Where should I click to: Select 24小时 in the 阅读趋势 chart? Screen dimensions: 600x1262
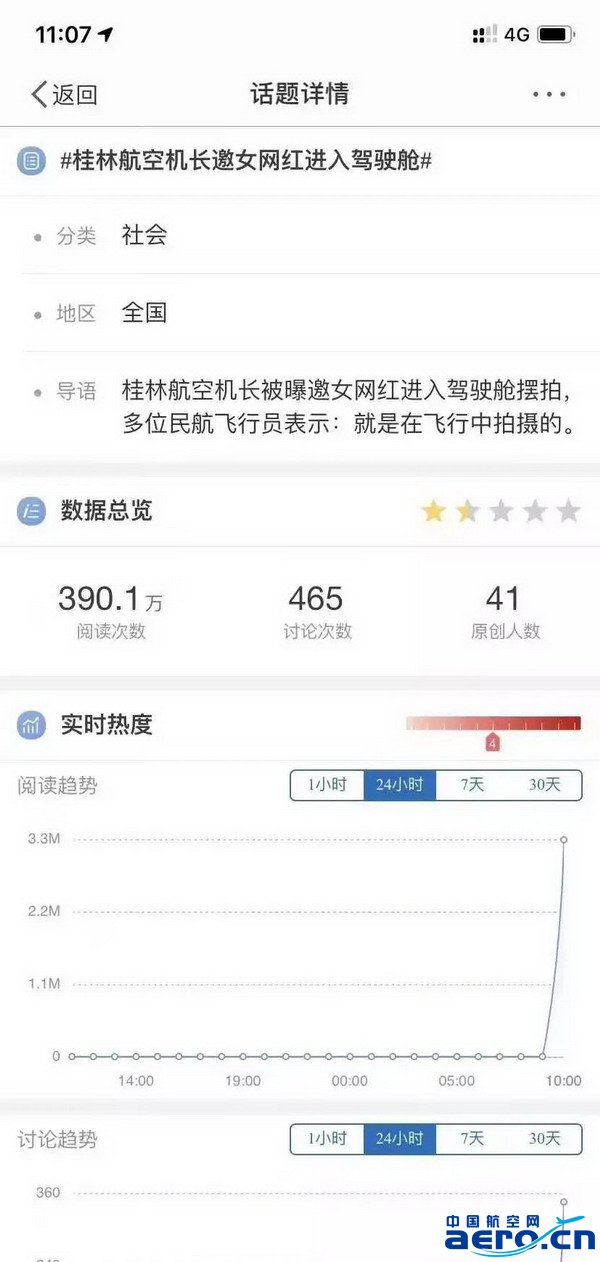click(x=400, y=785)
